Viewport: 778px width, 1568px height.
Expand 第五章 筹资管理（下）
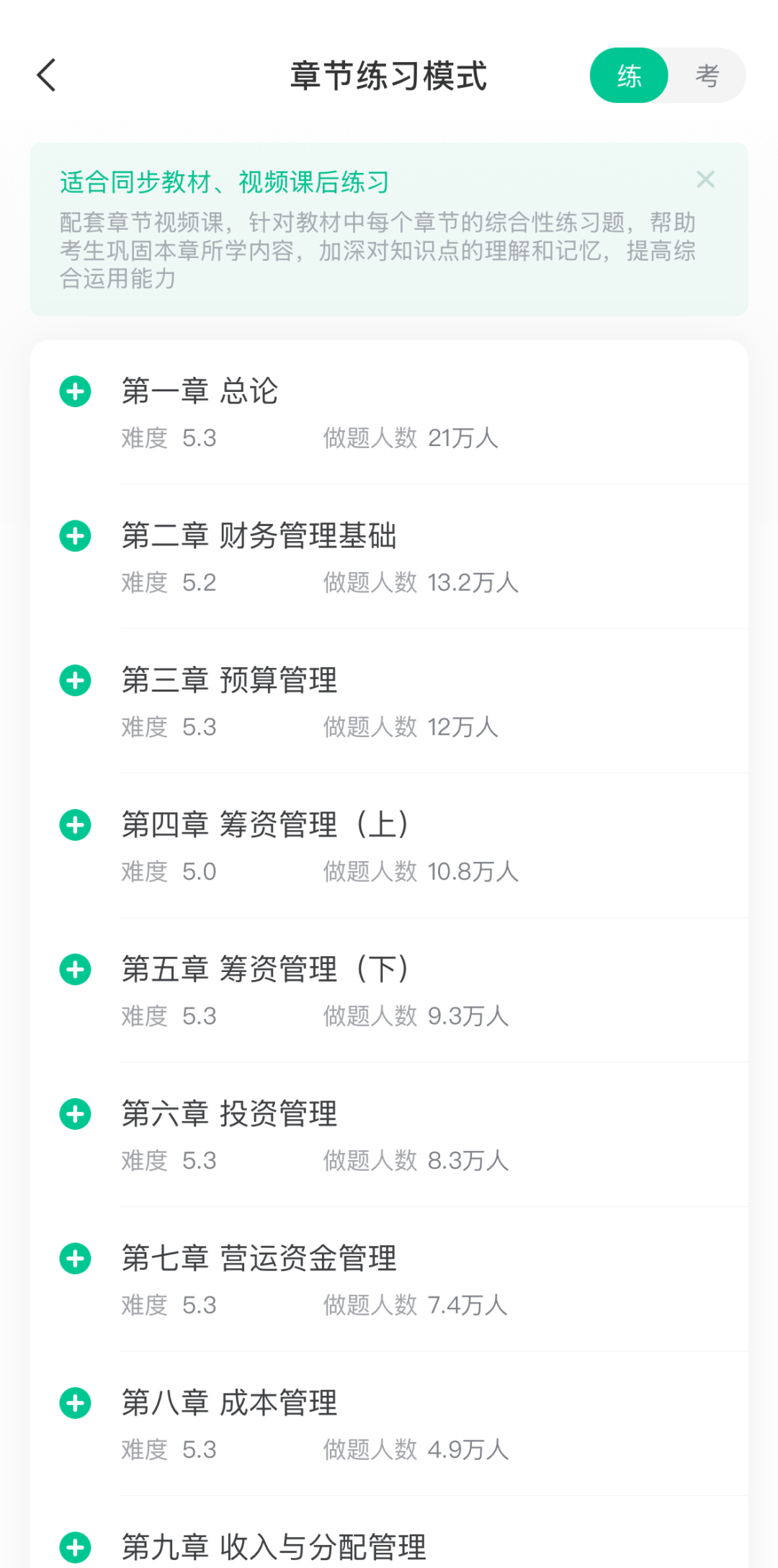pyautogui.click(x=75, y=970)
